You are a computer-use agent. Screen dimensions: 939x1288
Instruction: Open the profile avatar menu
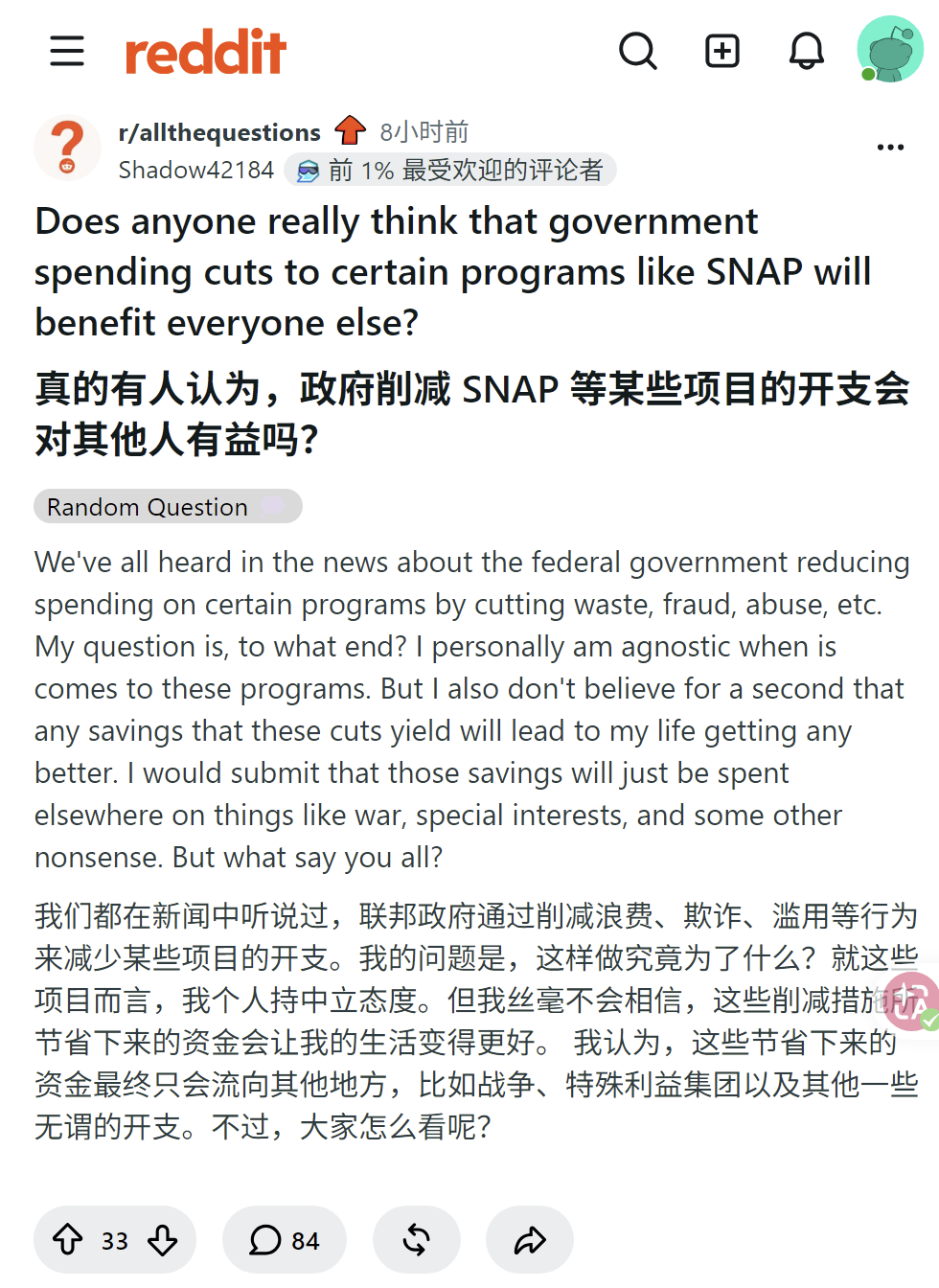click(x=890, y=49)
